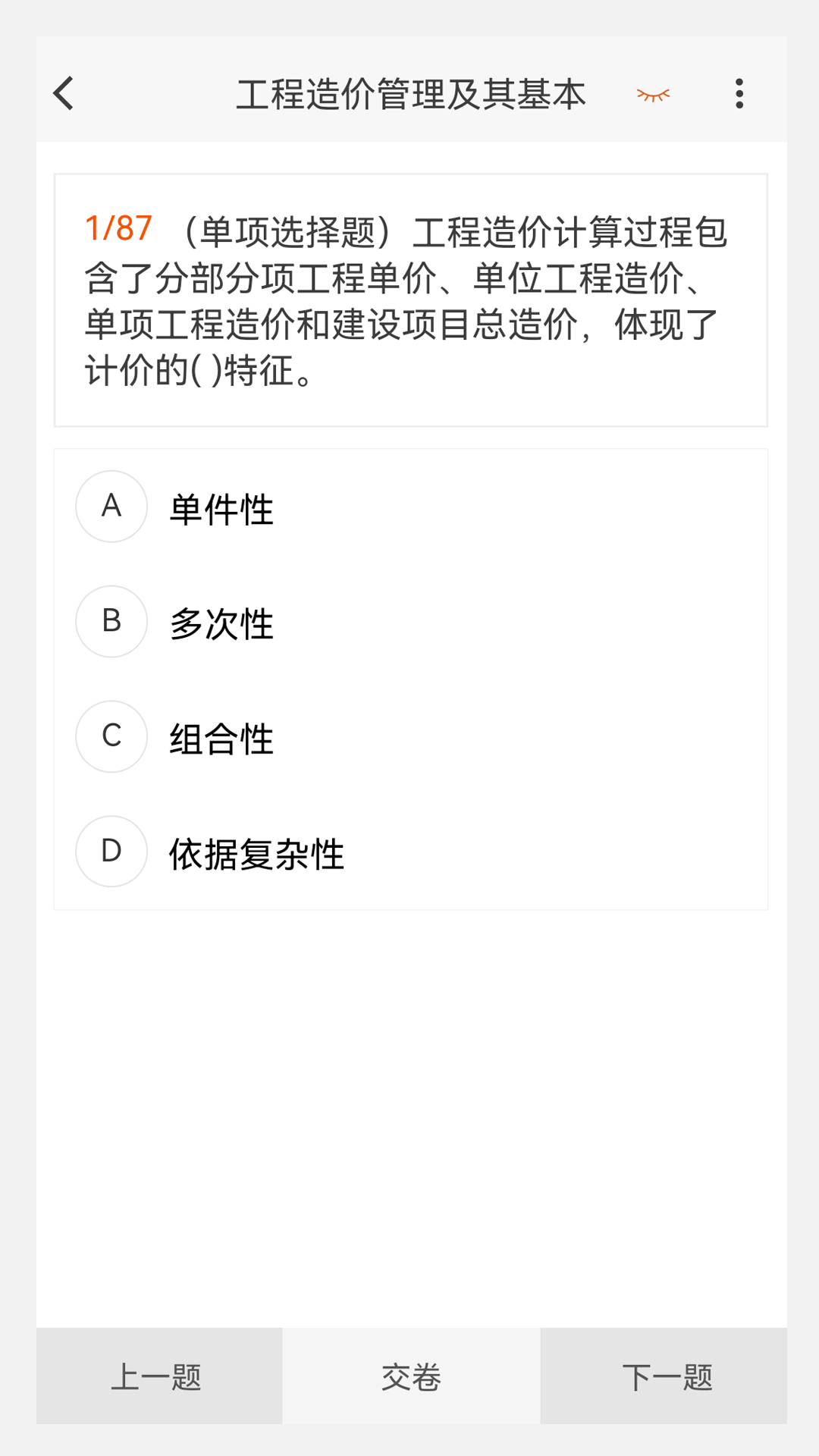The width and height of the screenshot is (819, 1456).
Task: Click the circled letter D icon
Action: point(111,851)
